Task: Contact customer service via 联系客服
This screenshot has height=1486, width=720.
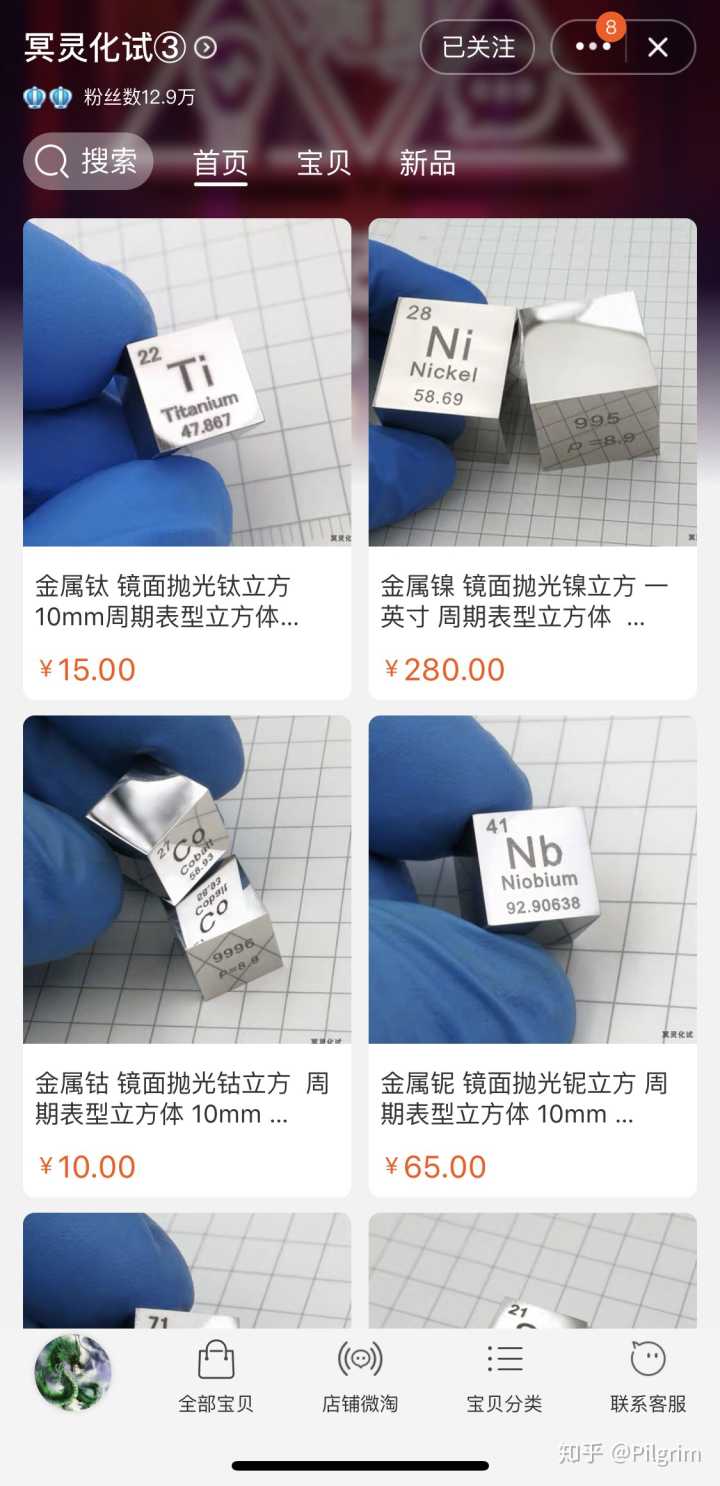Action: 648,1377
